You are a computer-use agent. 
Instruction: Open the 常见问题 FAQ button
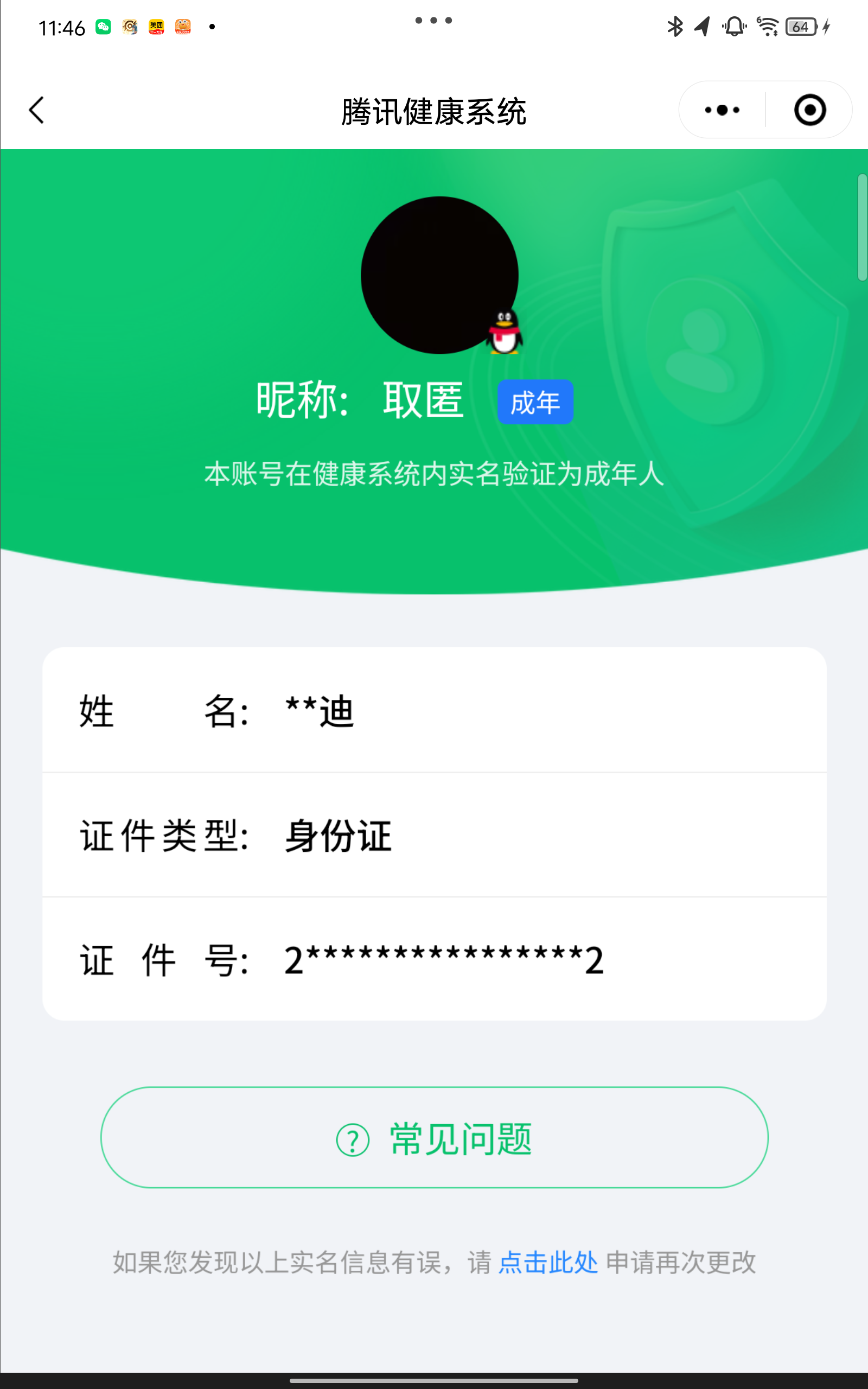(x=434, y=1137)
